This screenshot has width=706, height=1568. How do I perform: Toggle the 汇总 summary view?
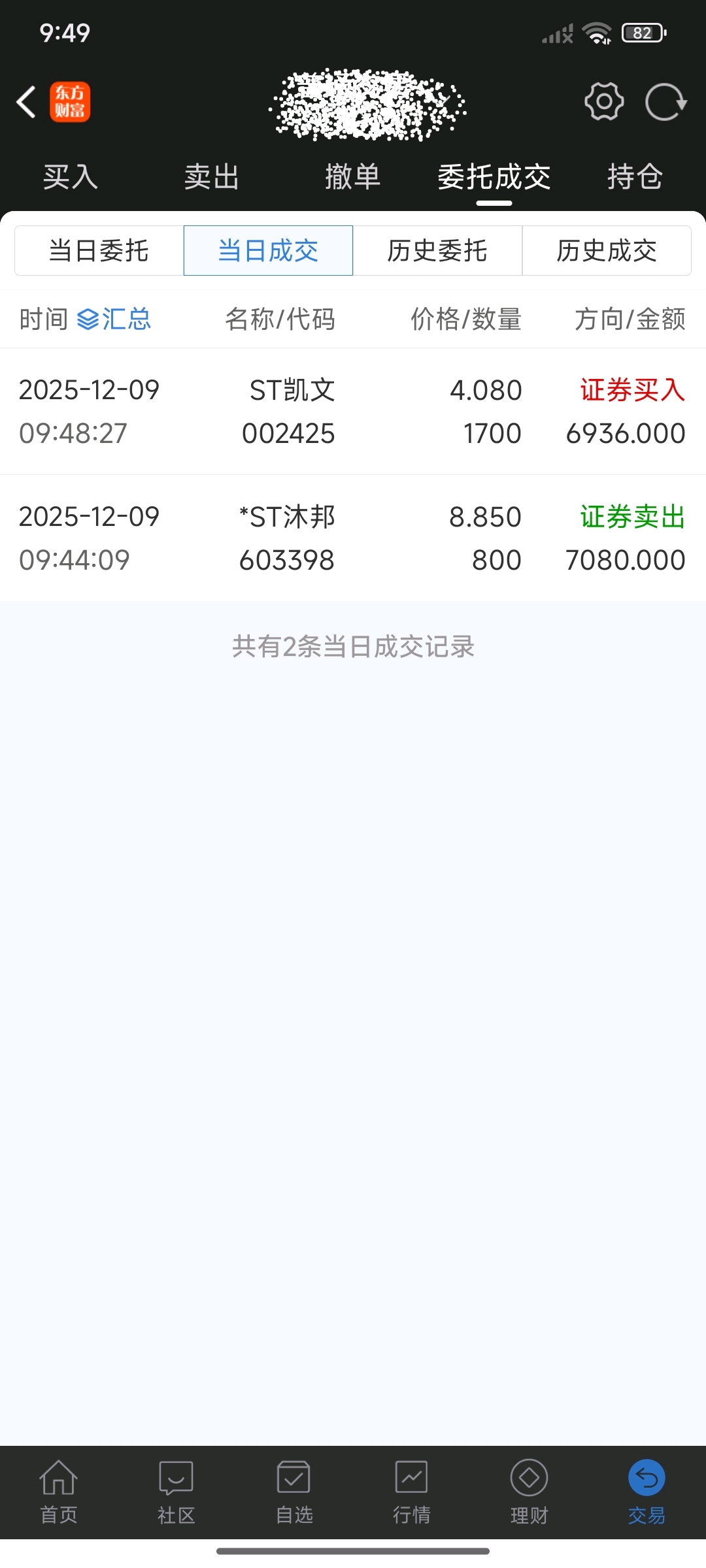click(x=114, y=319)
